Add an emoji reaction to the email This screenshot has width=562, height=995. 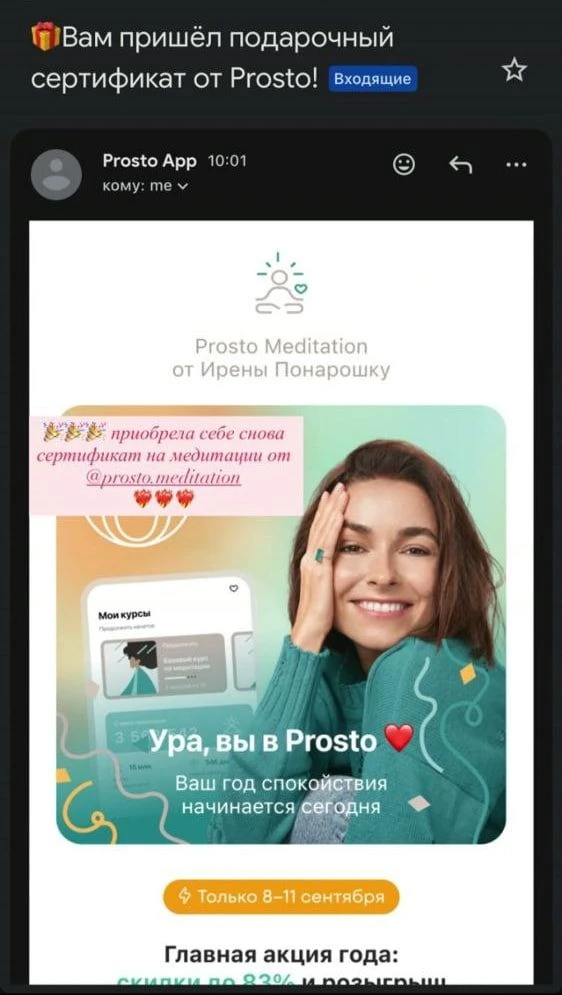point(404,165)
